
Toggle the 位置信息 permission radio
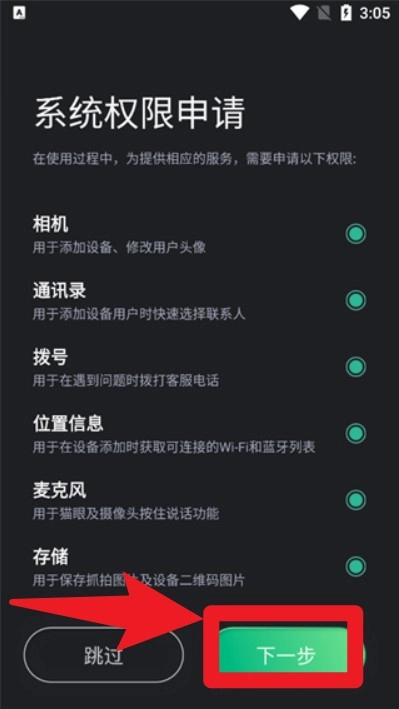point(356,433)
